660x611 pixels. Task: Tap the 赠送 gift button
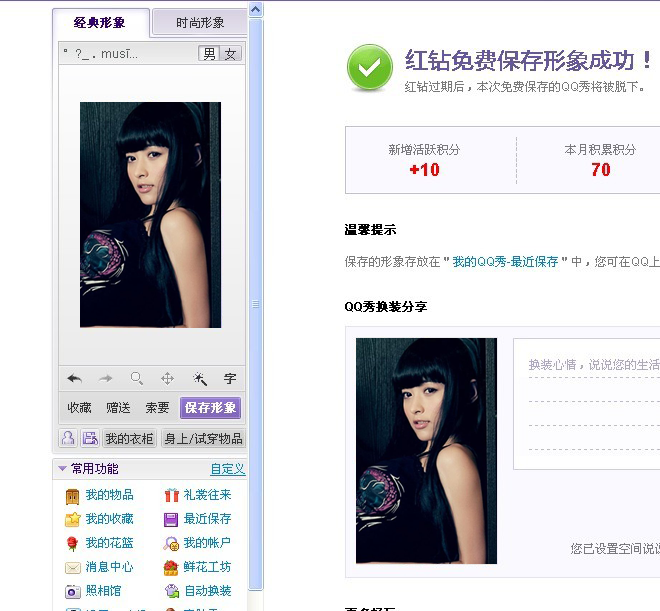click(x=118, y=408)
